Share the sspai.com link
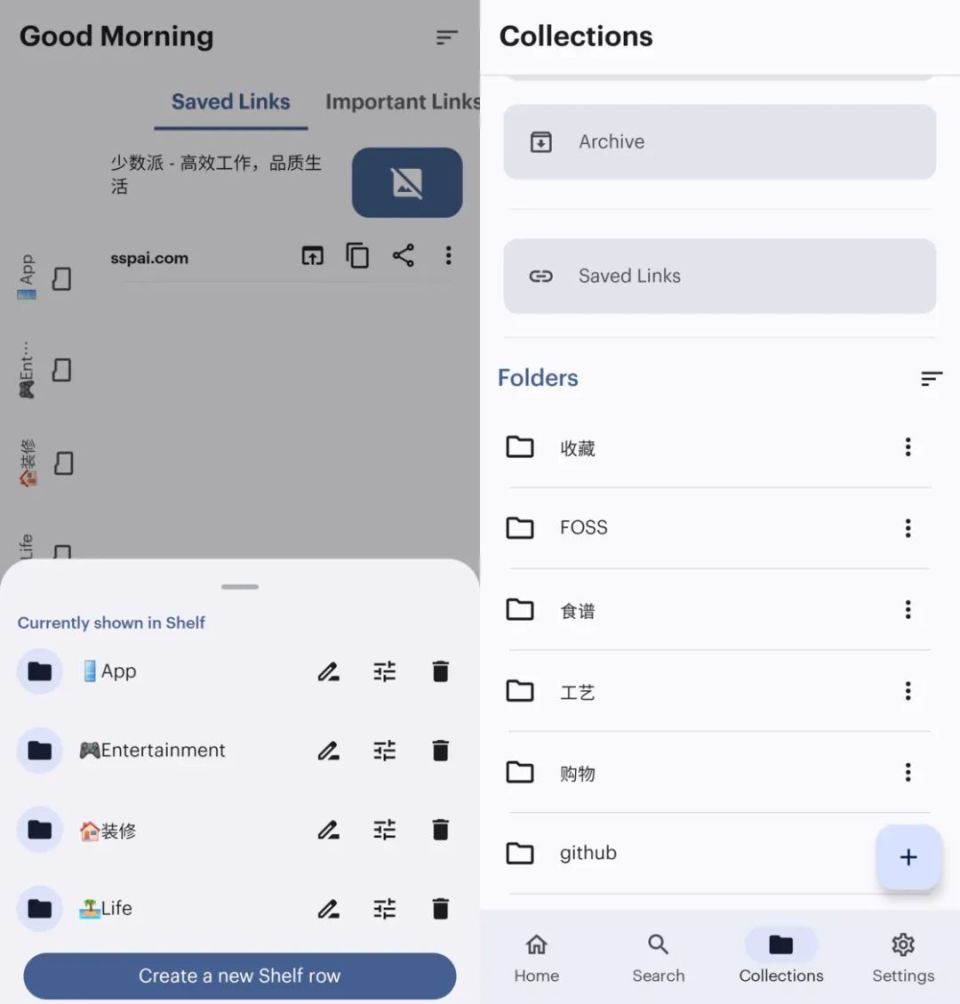The image size is (960, 1004). pyautogui.click(x=403, y=256)
